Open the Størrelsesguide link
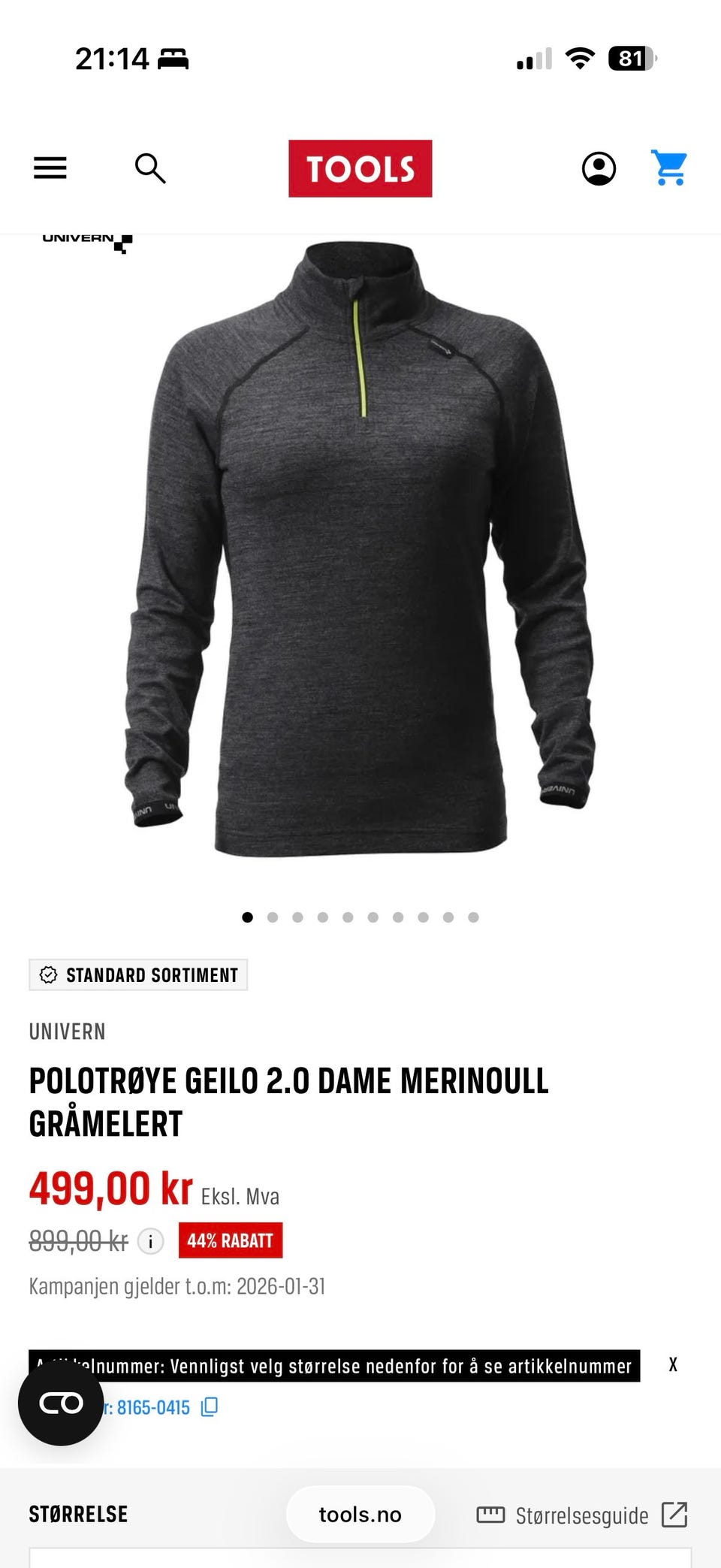Image resolution: width=721 pixels, height=1568 pixels. coord(582,1515)
